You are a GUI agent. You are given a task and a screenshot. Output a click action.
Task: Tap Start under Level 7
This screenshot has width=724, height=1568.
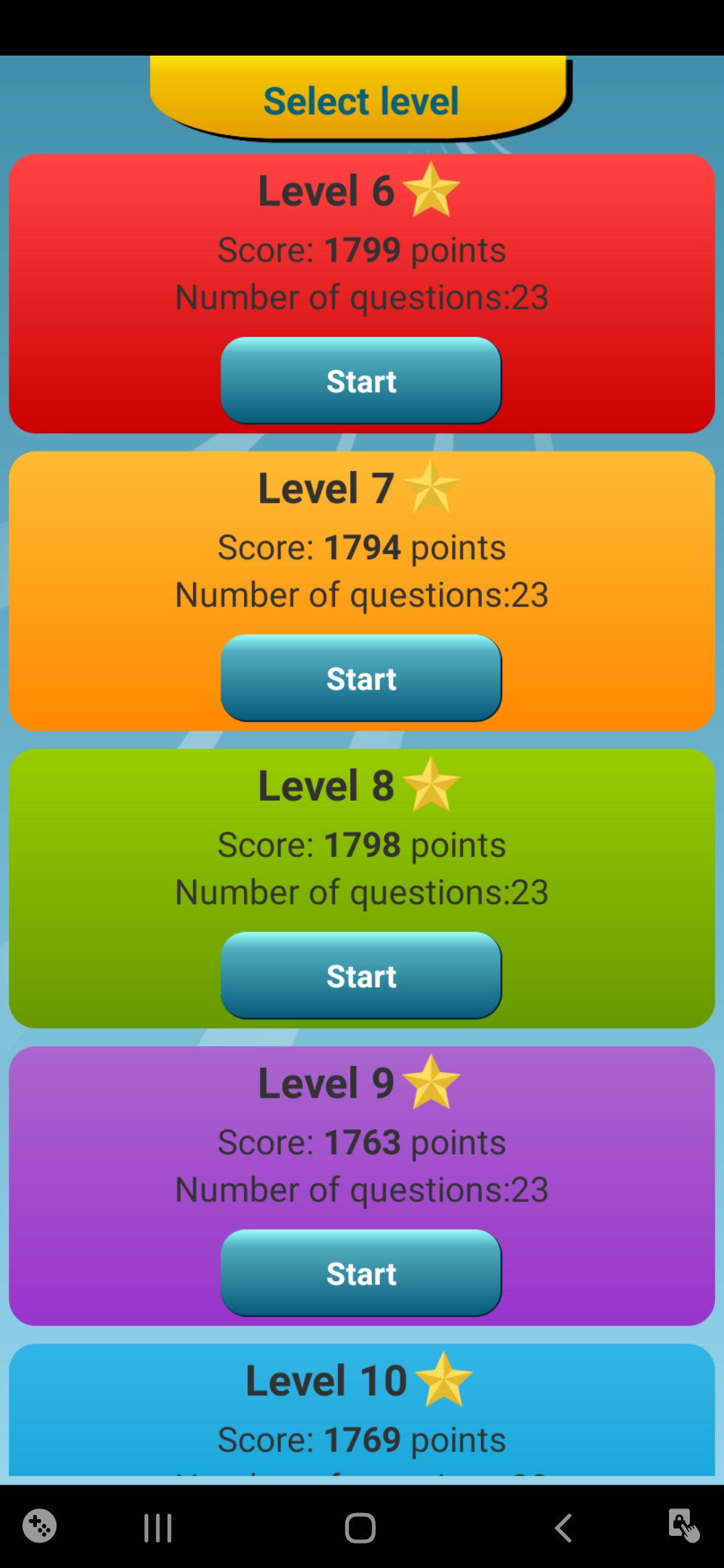361,678
